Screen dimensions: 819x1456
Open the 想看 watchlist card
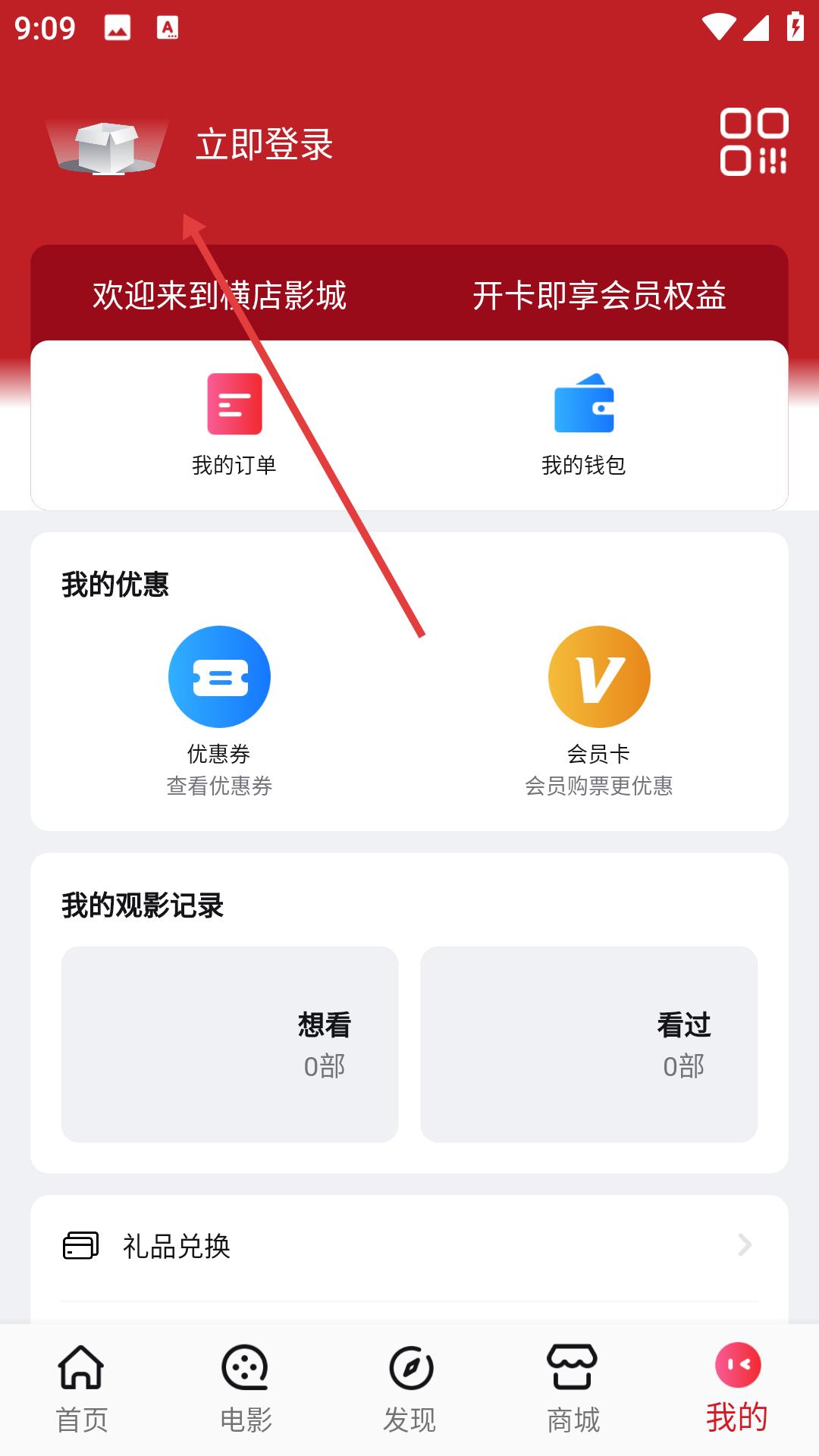[x=230, y=1043]
